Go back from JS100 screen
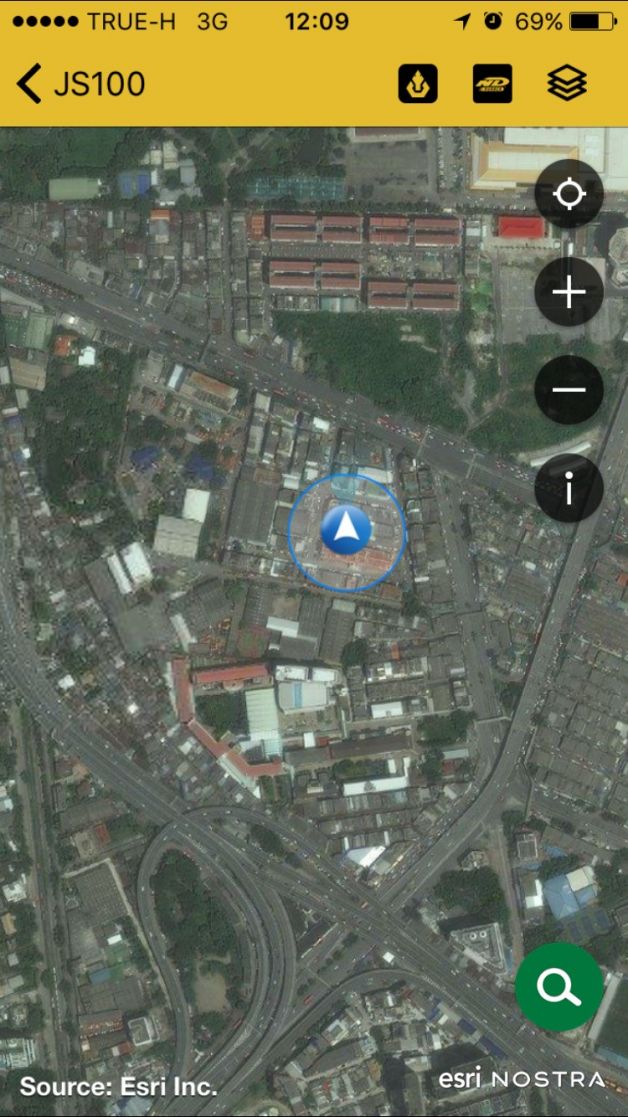628x1117 pixels. coord(30,84)
